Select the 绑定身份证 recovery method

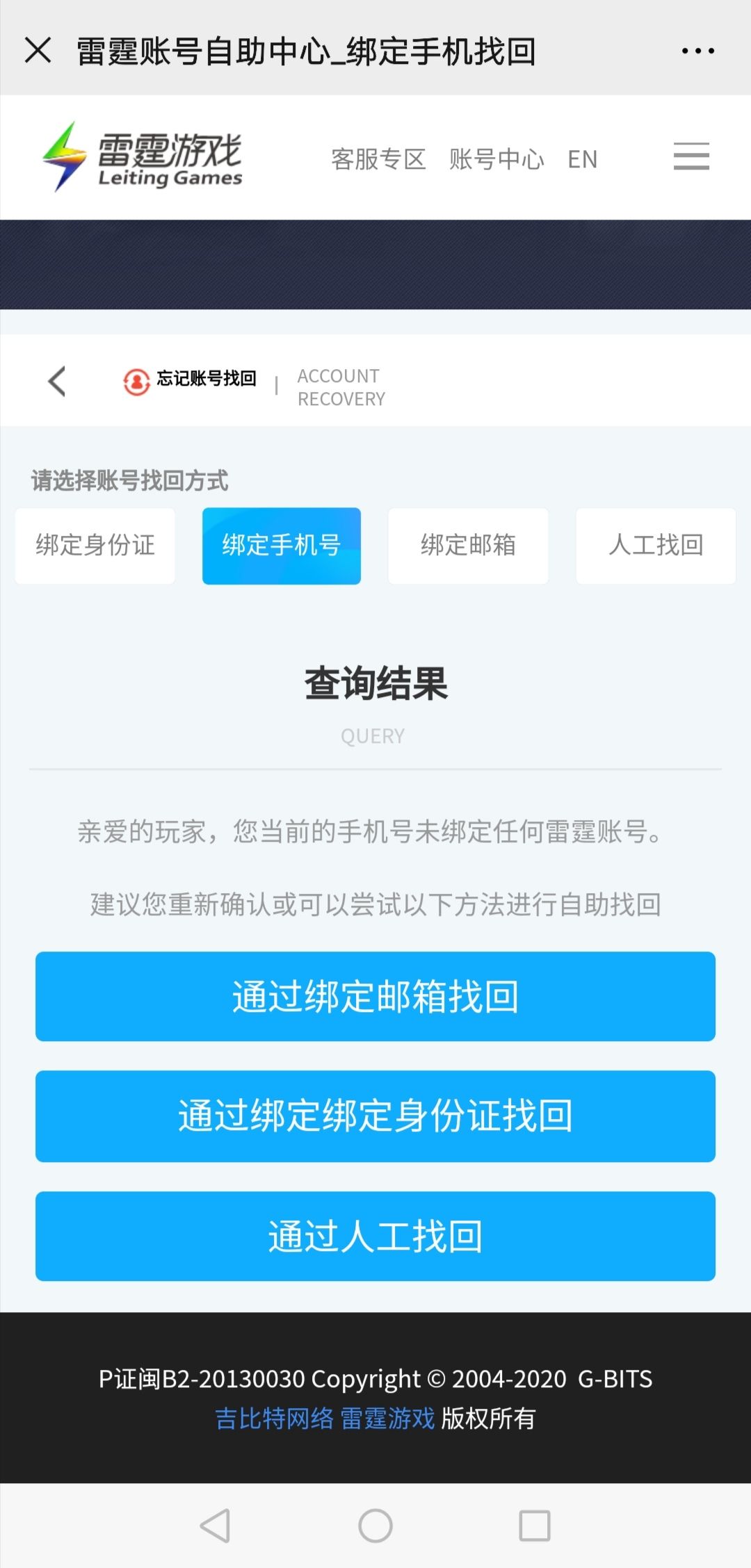pos(95,545)
